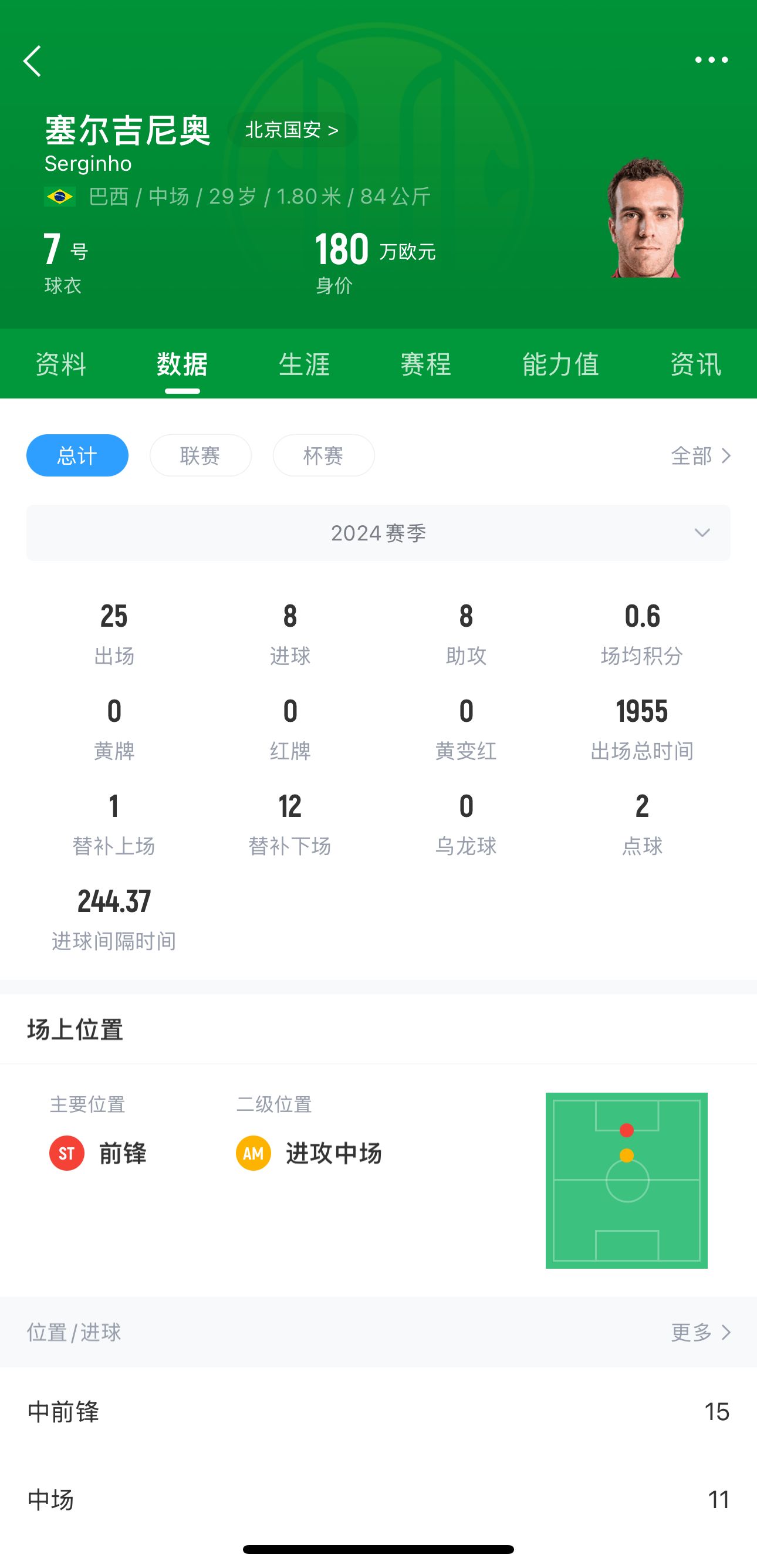Select the 总计 filter chip

click(77, 455)
